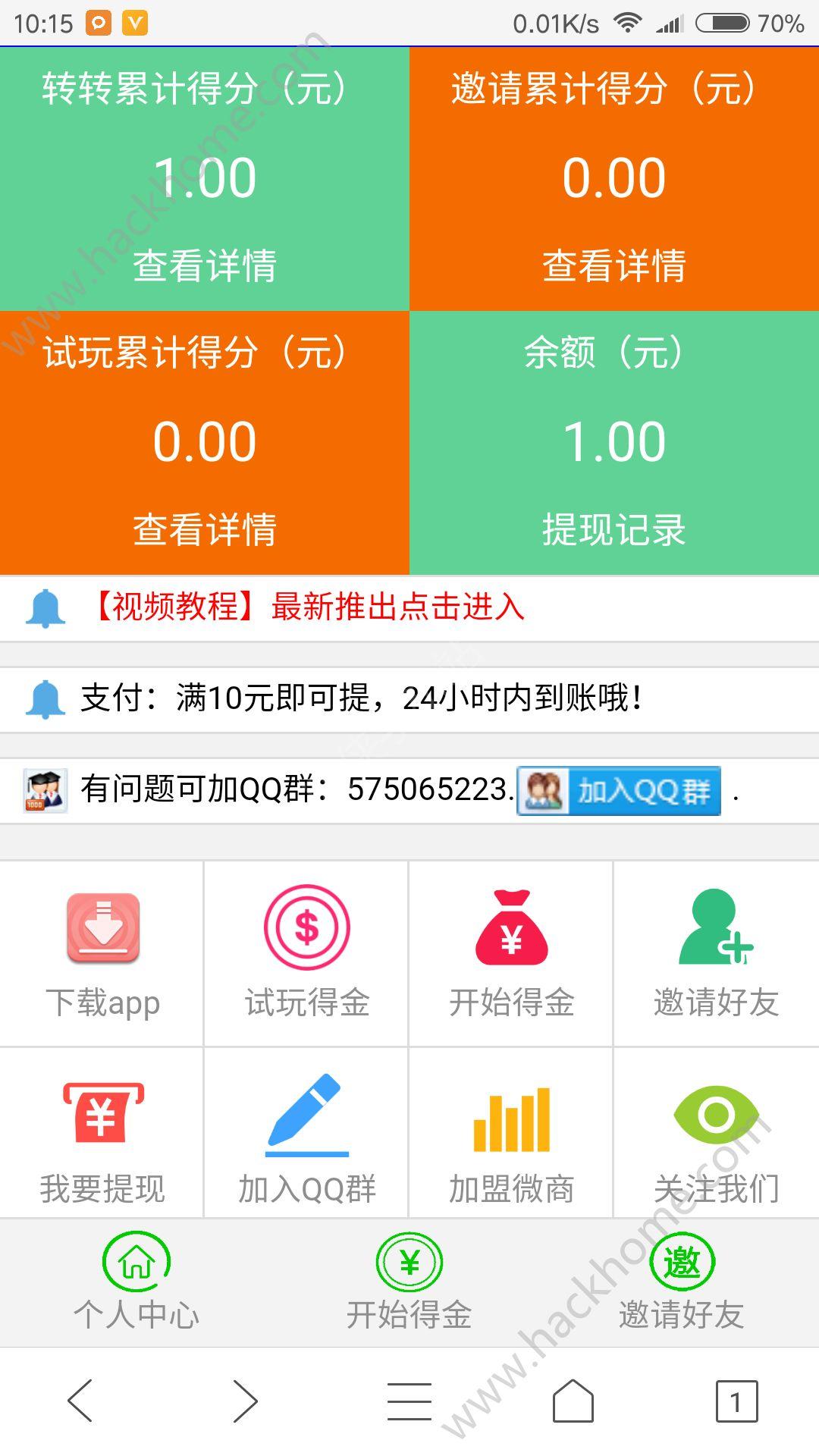Select the 邀 invite icon in bottom bar
Image resolution: width=819 pixels, height=1456 pixels.
pyautogui.click(x=682, y=1260)
